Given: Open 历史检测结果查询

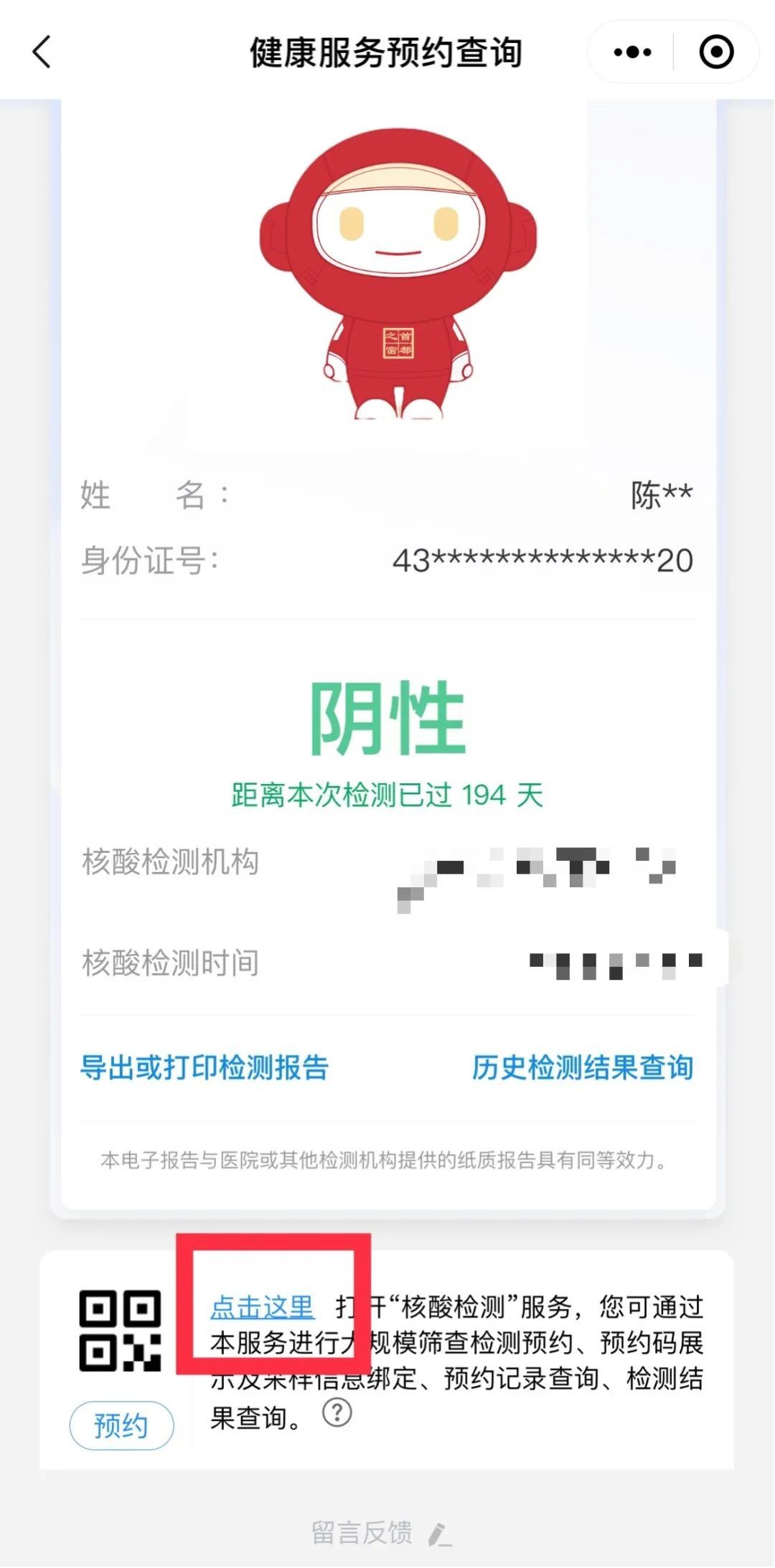Looking at the screenshot, I should 582,1068.
